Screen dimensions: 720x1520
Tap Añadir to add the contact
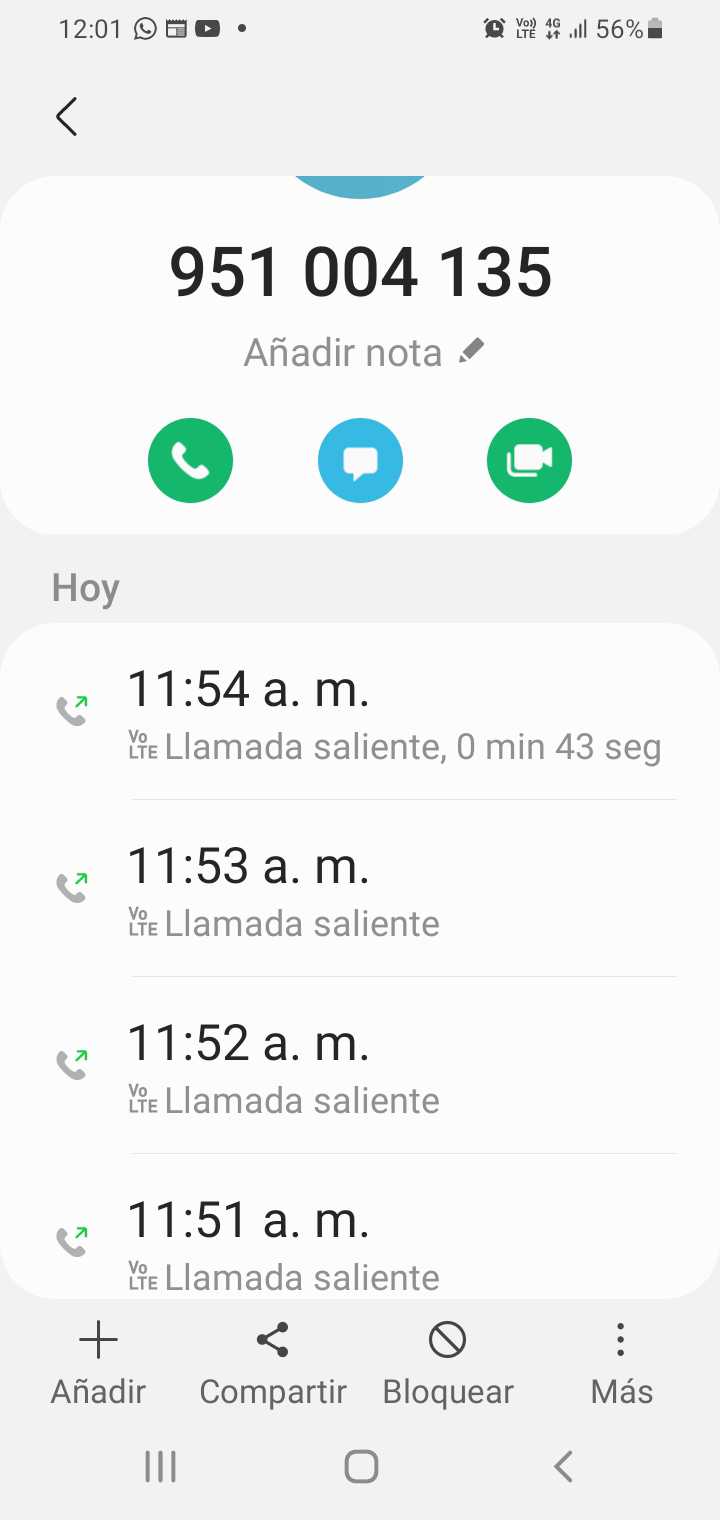98,1363
